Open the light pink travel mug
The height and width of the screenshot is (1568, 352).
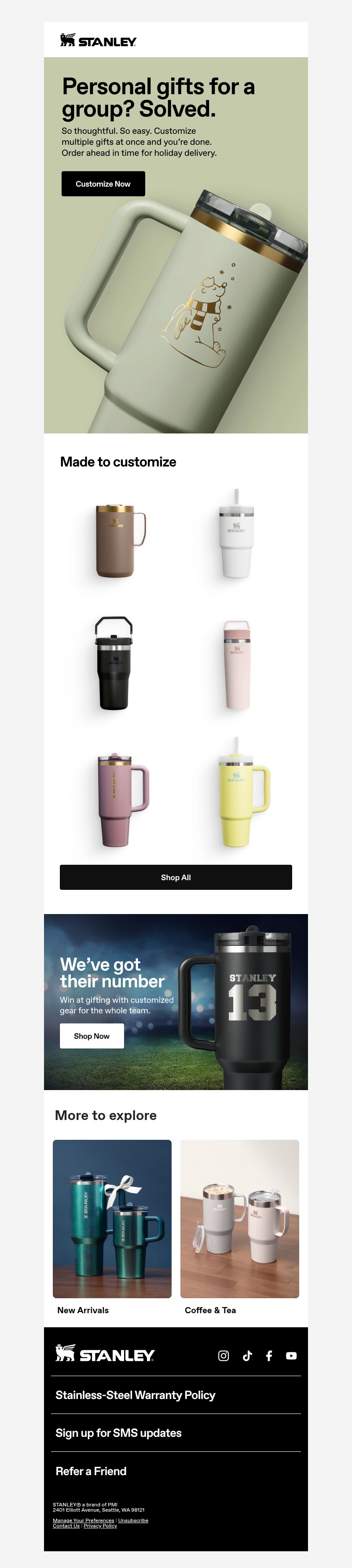(x=236, y=665)
